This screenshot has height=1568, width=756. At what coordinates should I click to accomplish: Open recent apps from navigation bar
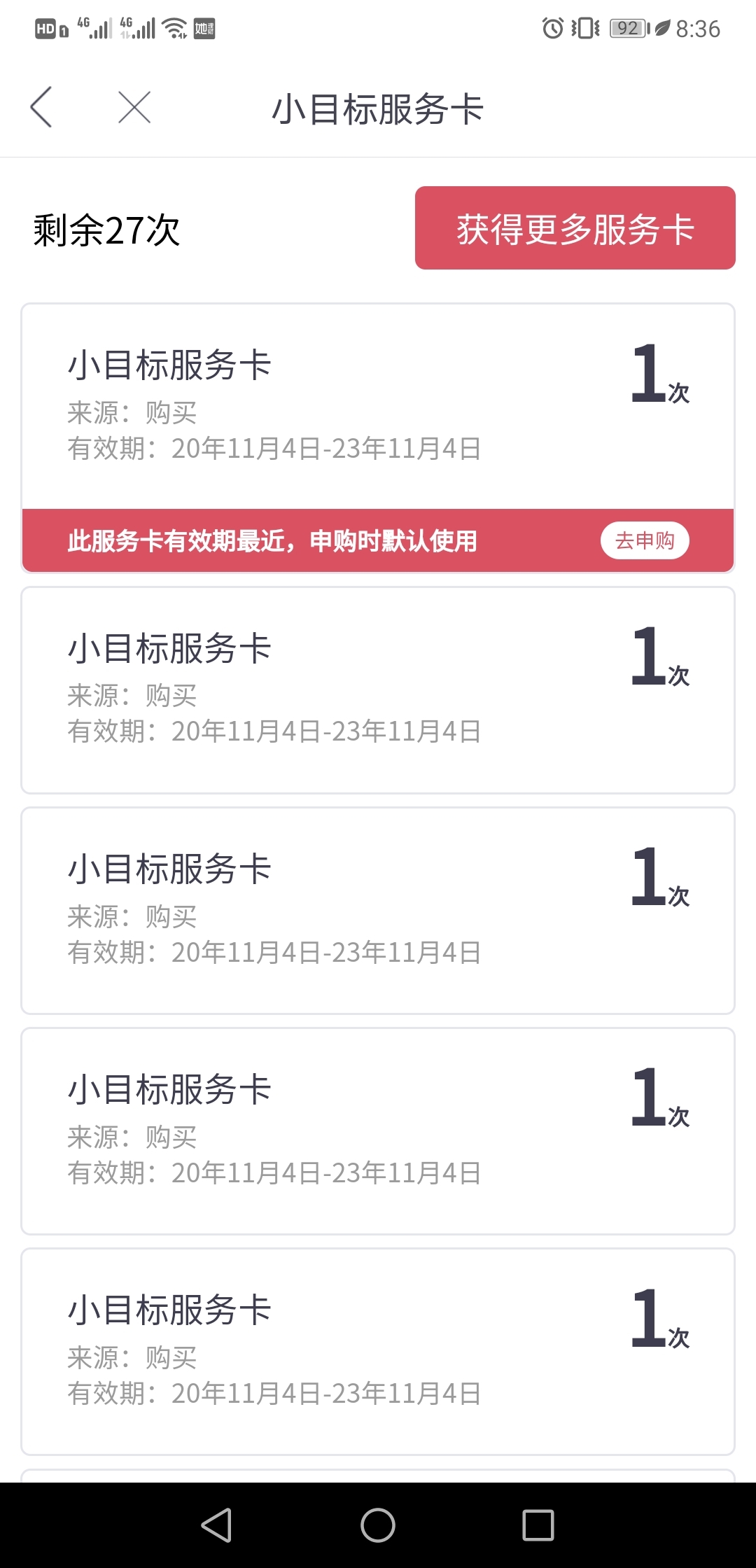538,1525
